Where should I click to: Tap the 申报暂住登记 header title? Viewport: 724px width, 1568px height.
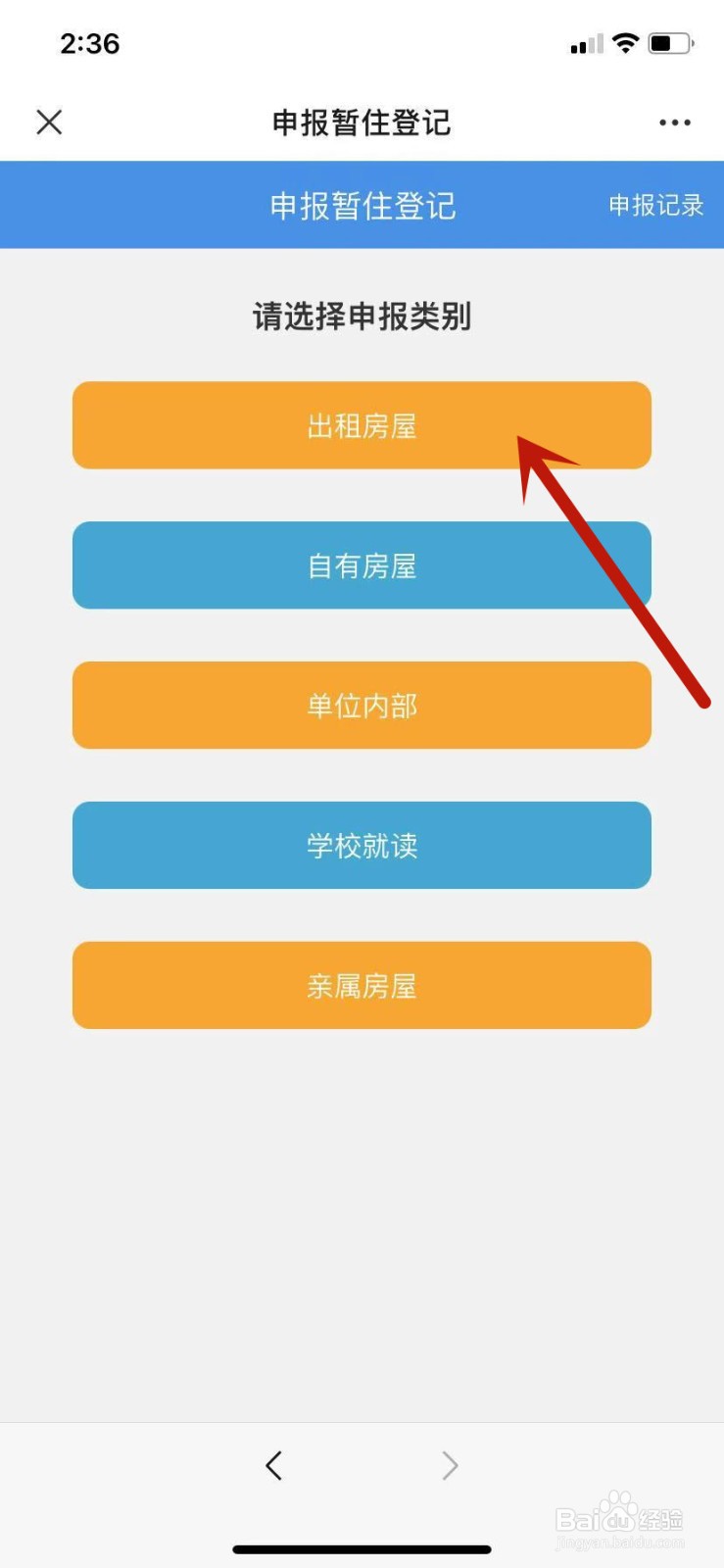pos(362,122)
